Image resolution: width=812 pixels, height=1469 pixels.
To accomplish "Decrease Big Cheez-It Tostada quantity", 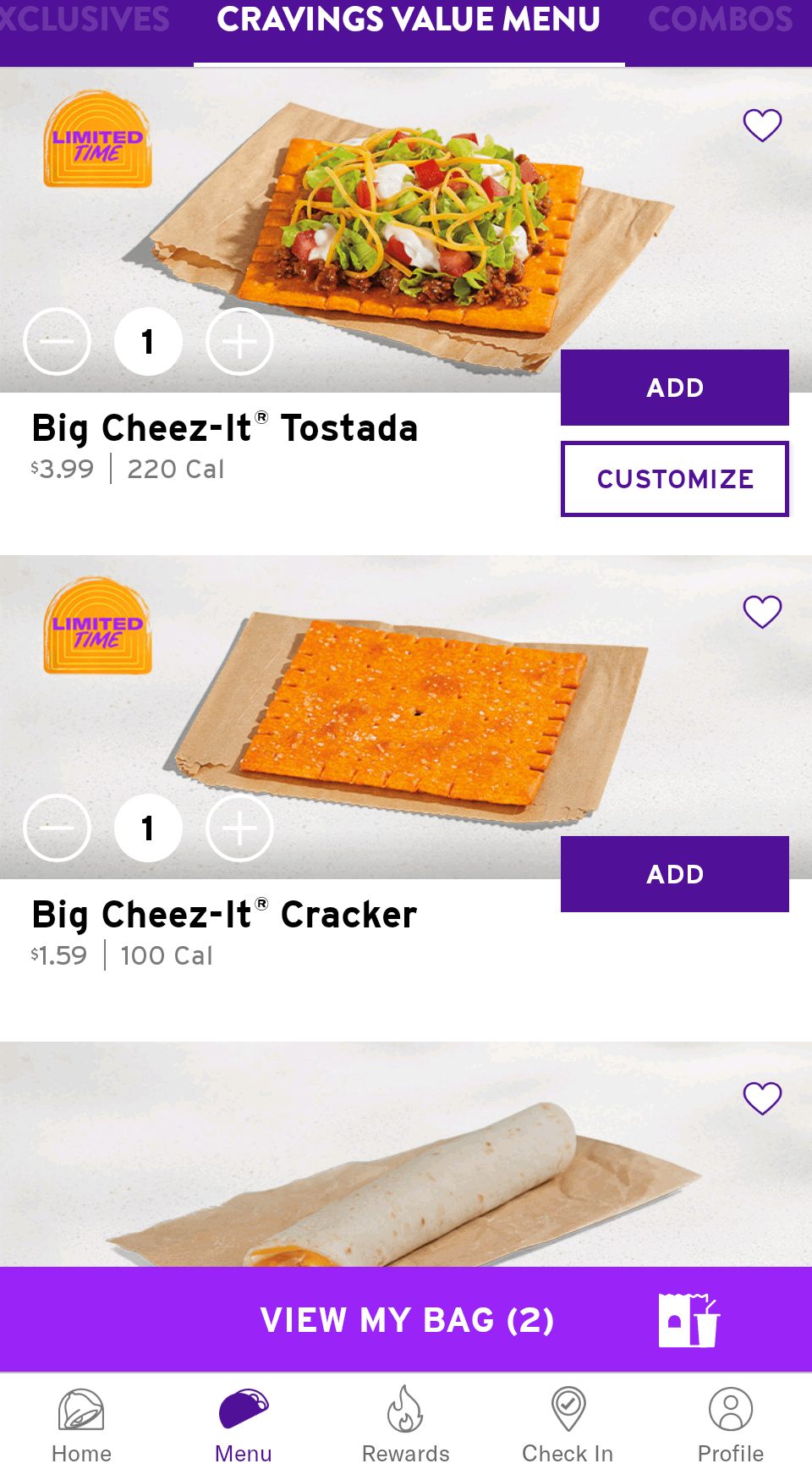I will 57,342.
